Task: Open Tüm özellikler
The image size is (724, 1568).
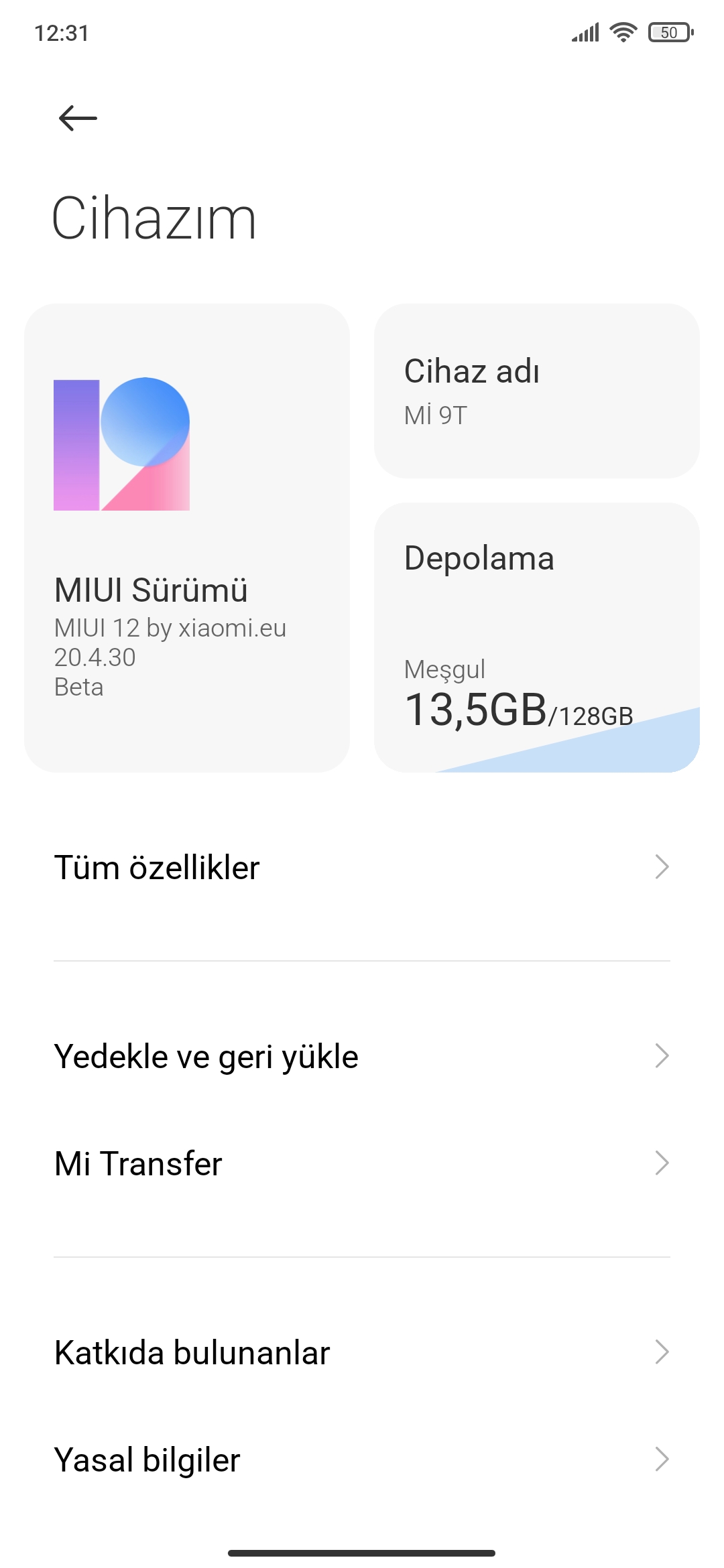Action: click(362, 867)
